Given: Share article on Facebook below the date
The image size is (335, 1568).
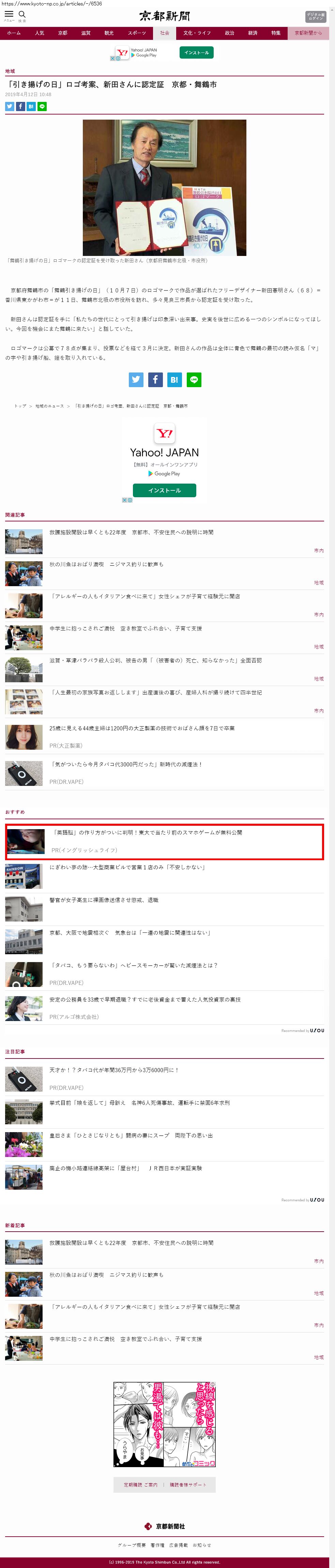Looking at the screenshot, I should [x=20, y=107].
